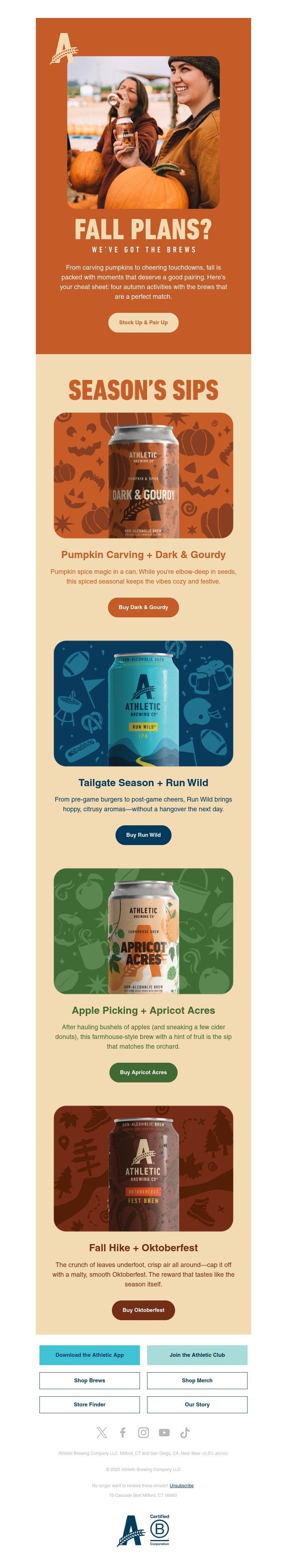Open the Apricot Acres can image
The height and width of the screenshot is (1568, 287).
143,931
